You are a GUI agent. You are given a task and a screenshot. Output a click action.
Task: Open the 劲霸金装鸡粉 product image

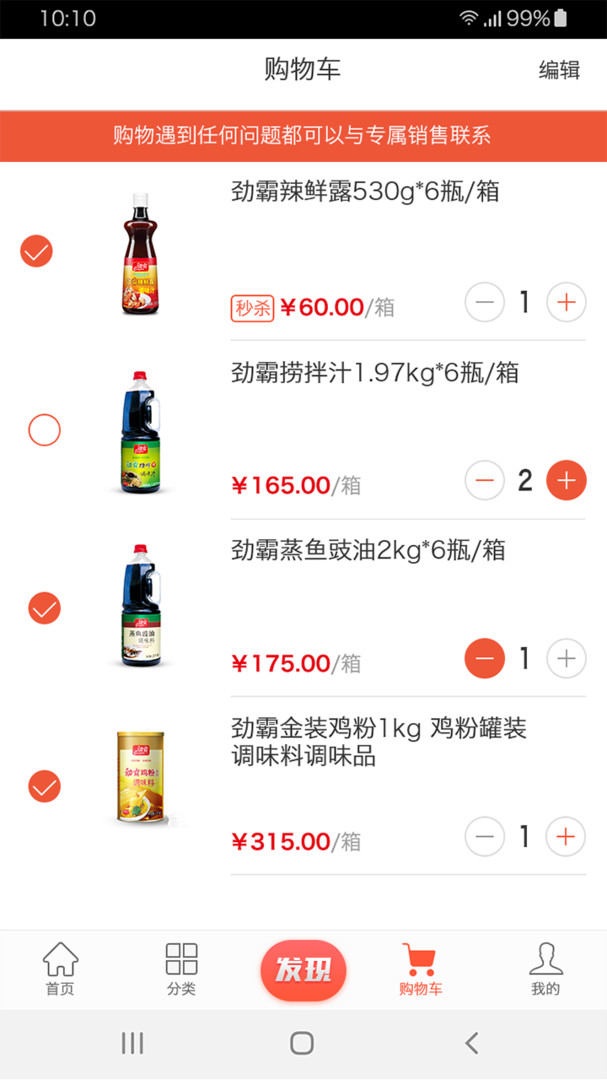pos(141,780)
